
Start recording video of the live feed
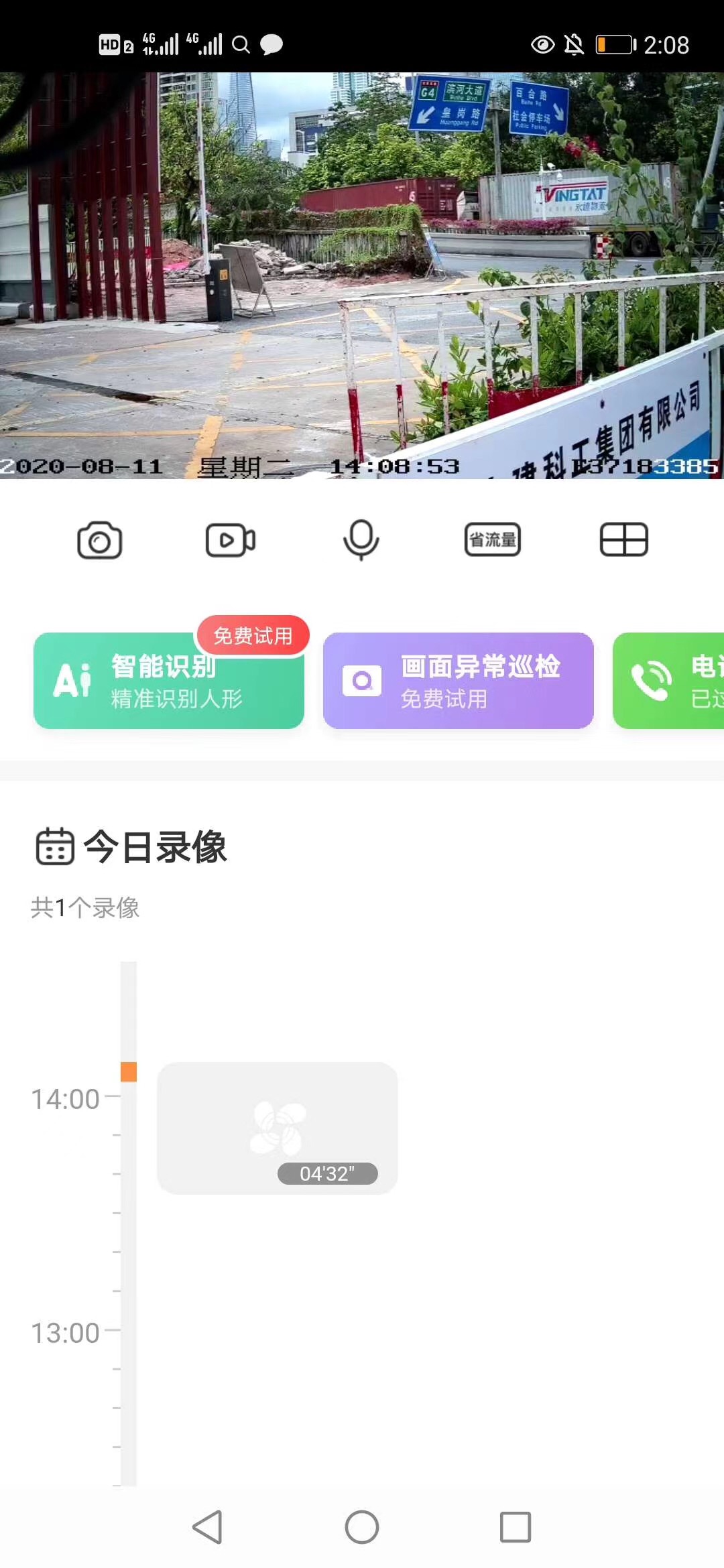click(x=230, y=540)
